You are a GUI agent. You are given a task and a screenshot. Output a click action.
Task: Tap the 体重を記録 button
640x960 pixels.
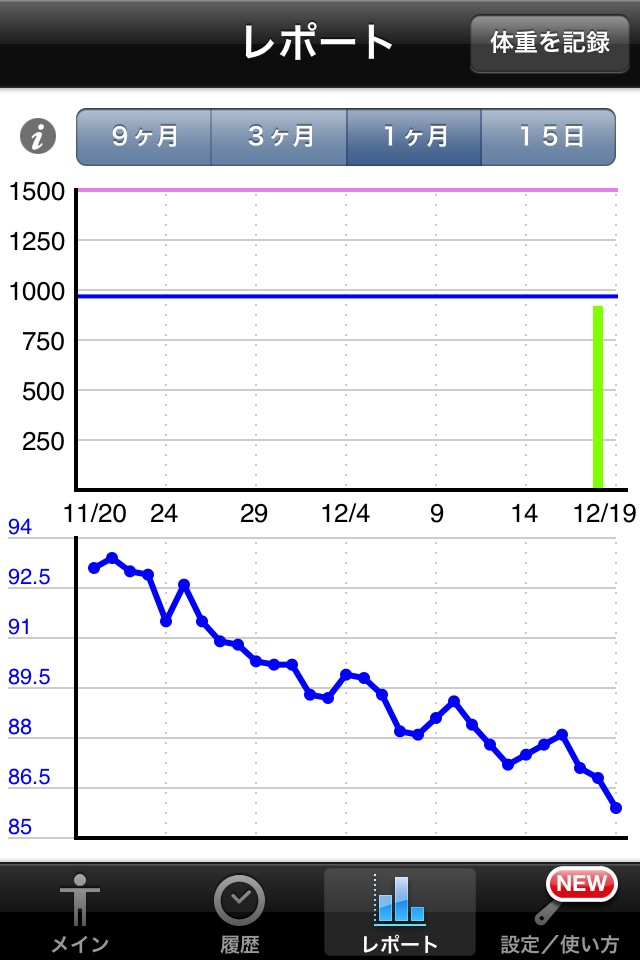pos(550,44)
